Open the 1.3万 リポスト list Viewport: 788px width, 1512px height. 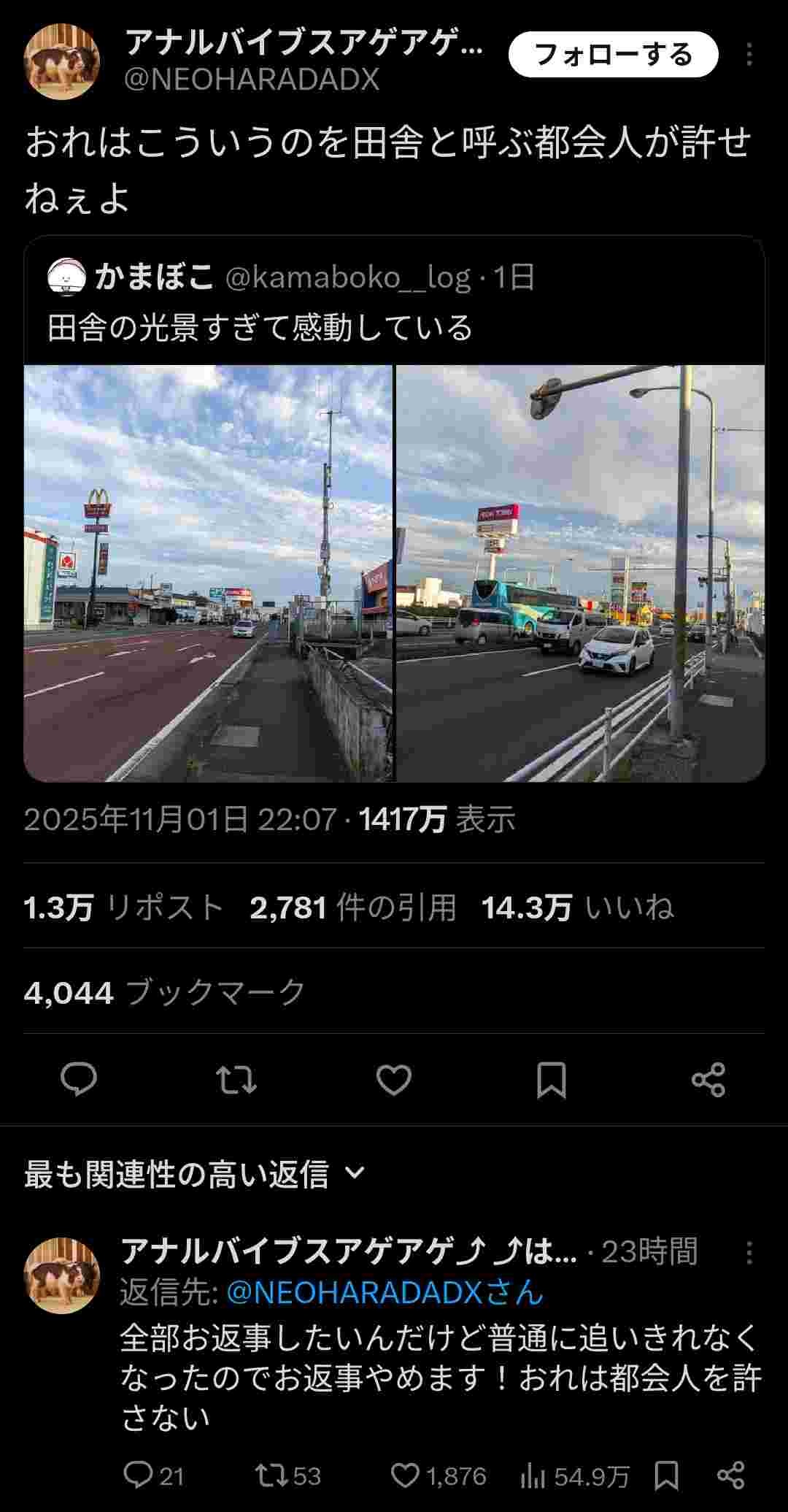click(x=123, y=907)
